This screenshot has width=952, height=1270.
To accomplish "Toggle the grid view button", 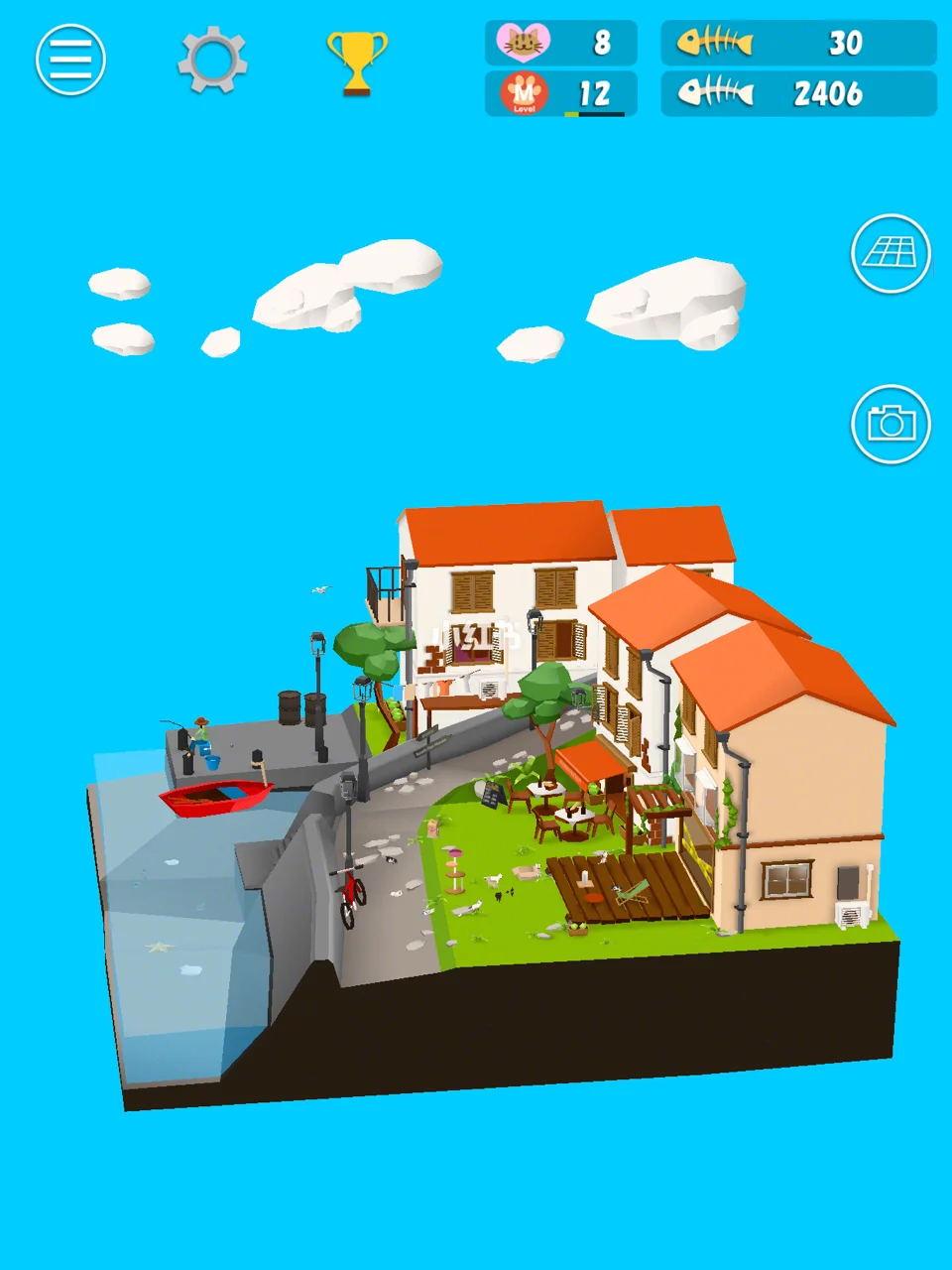I will click(891, 254).
